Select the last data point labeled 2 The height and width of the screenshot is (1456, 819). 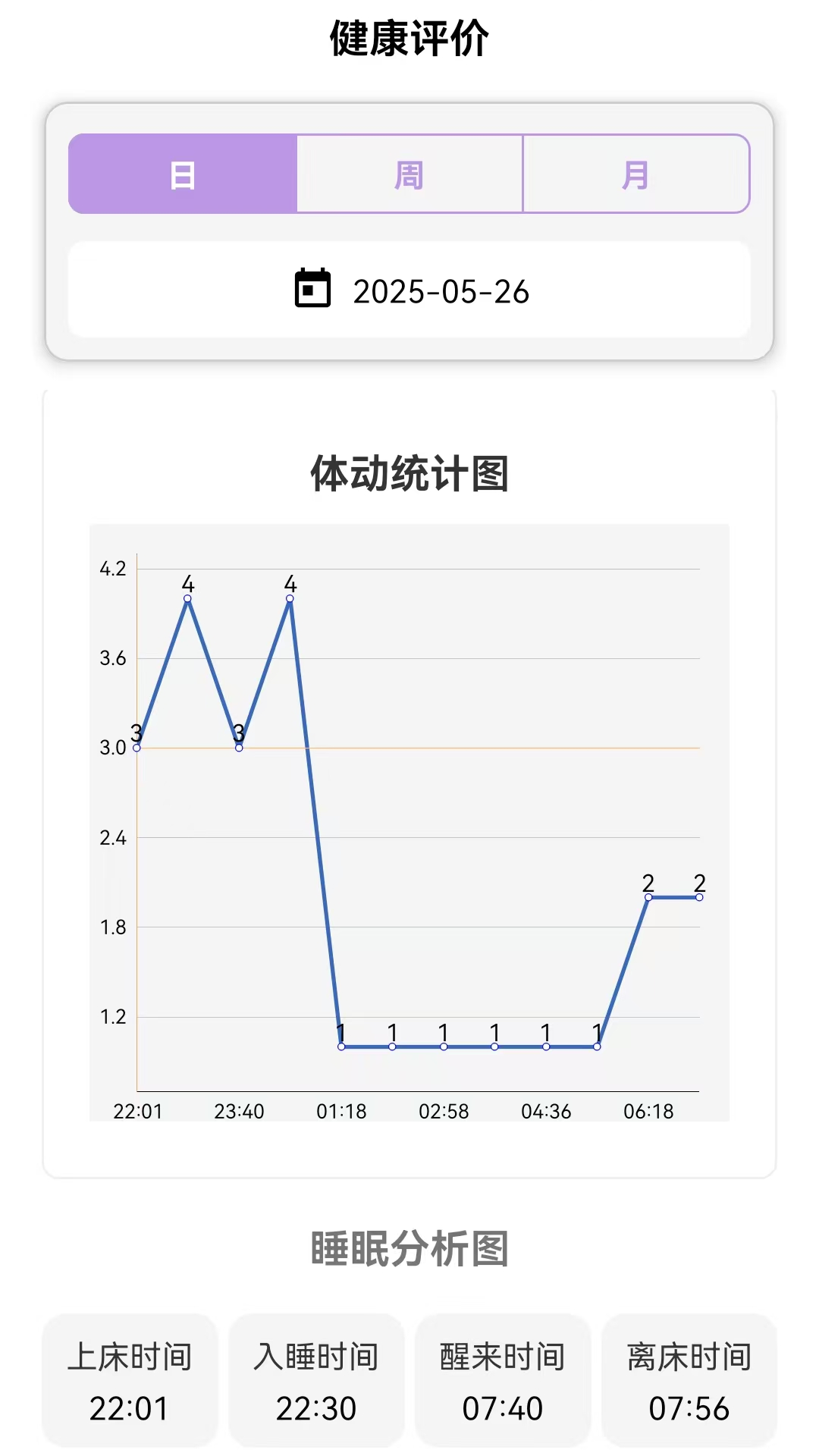[x=698, y=896]
